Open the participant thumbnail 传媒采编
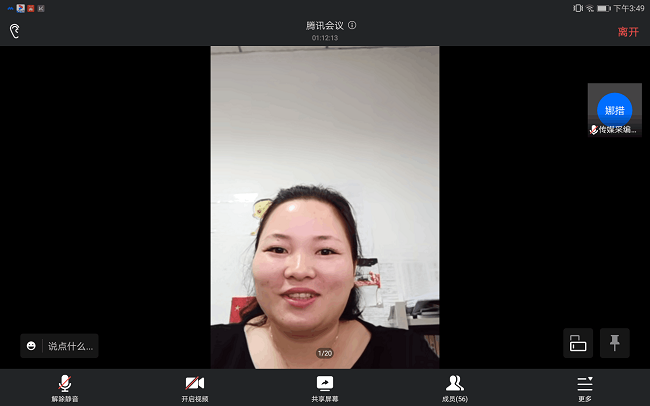 (x=614, y=109)
